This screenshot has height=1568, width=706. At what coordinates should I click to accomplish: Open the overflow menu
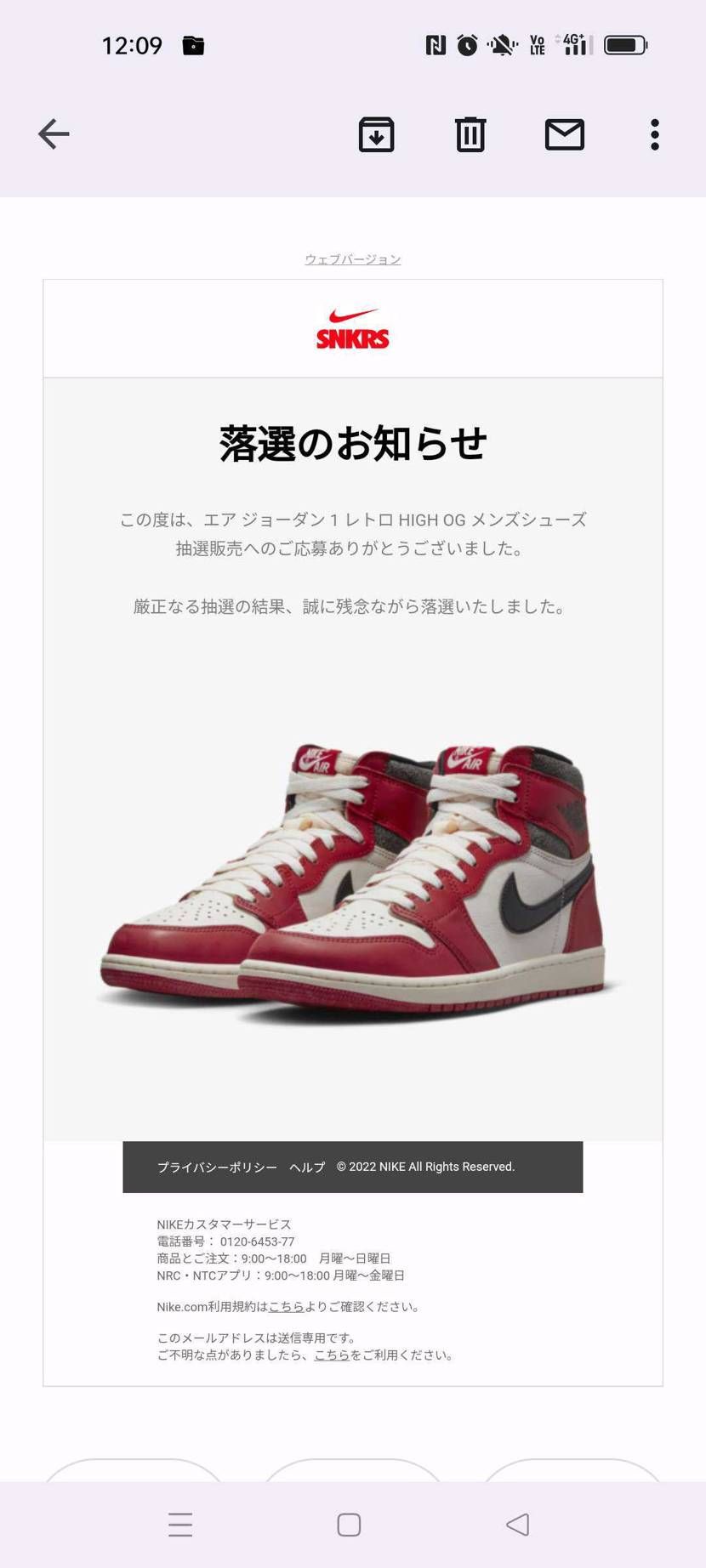click(654, 134)
